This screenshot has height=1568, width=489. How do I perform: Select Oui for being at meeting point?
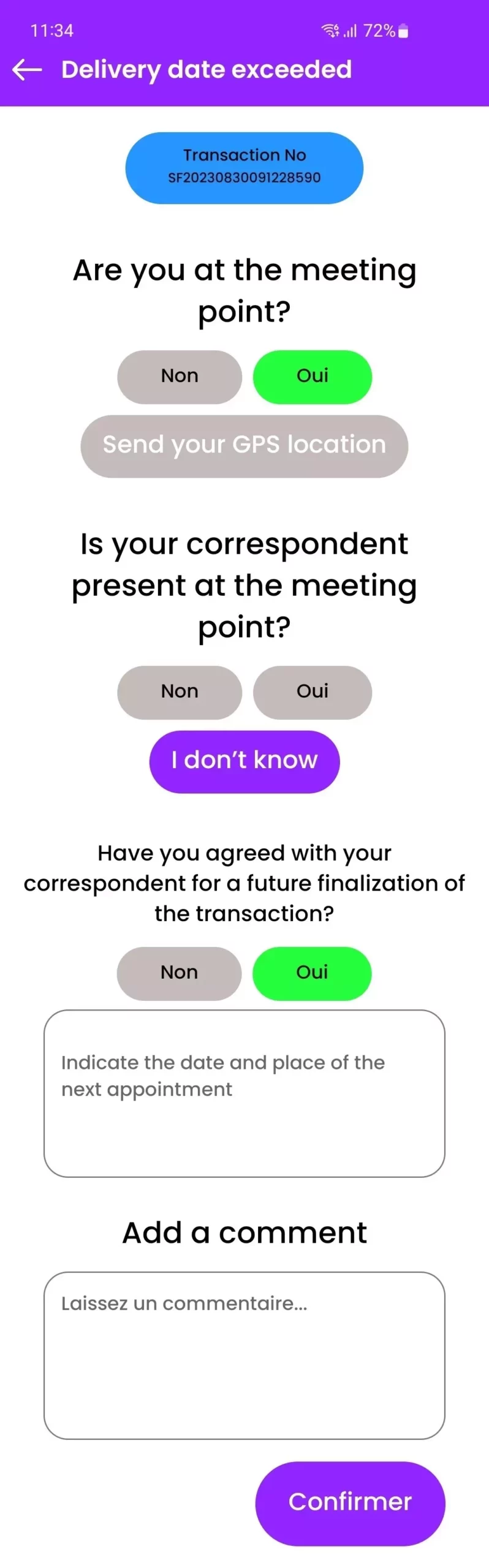click(312, 376)
